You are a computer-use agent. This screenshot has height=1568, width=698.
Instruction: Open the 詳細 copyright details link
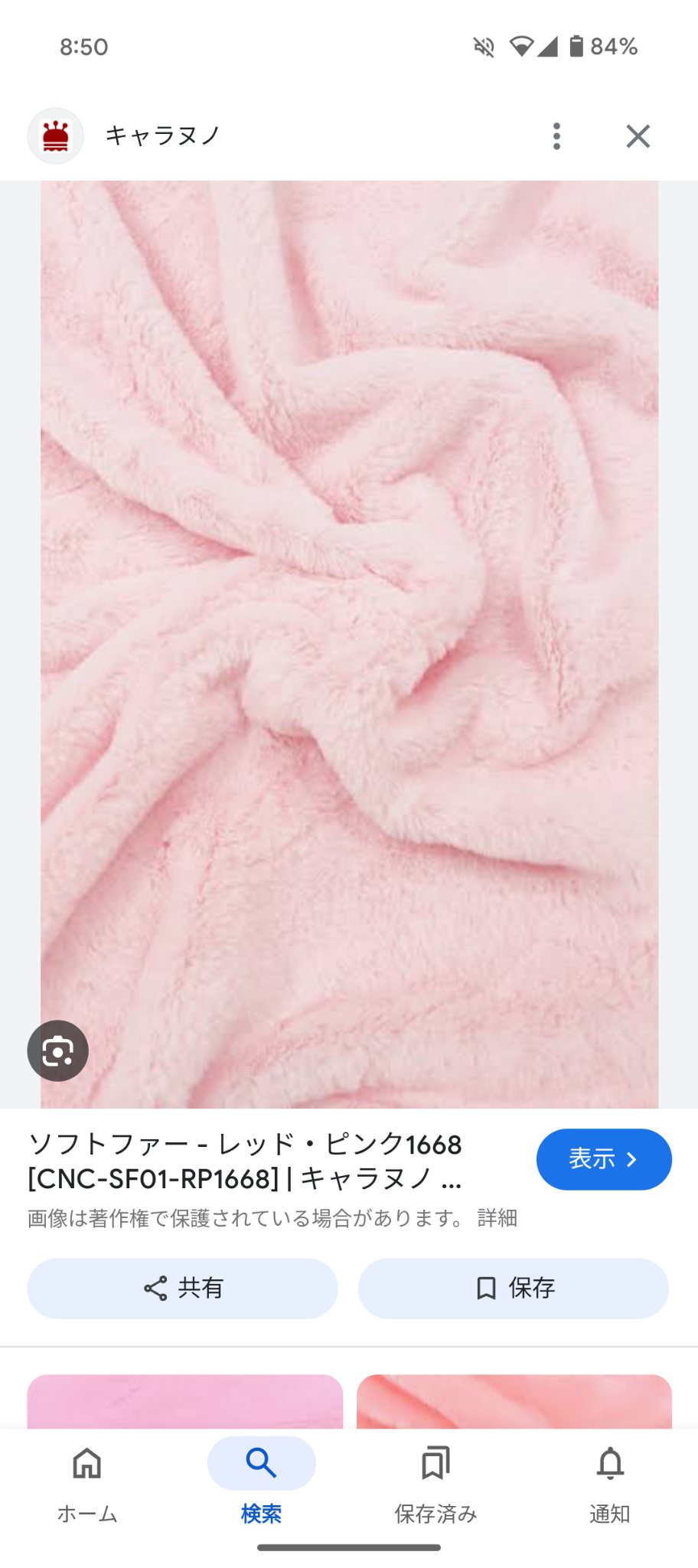[x=498, y=1219]
